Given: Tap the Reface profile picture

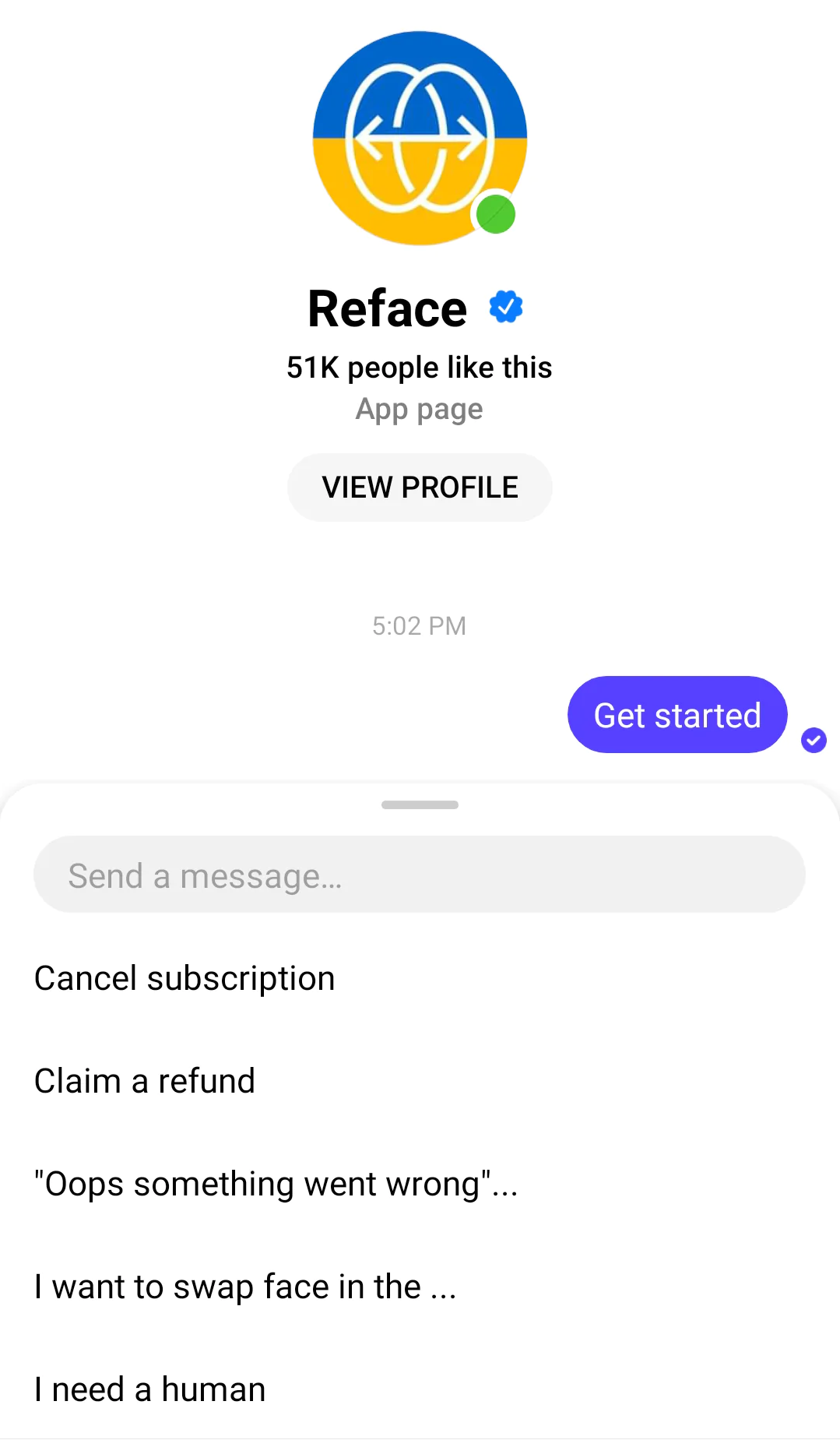Looking at the screenshot, I should [420, 139].
